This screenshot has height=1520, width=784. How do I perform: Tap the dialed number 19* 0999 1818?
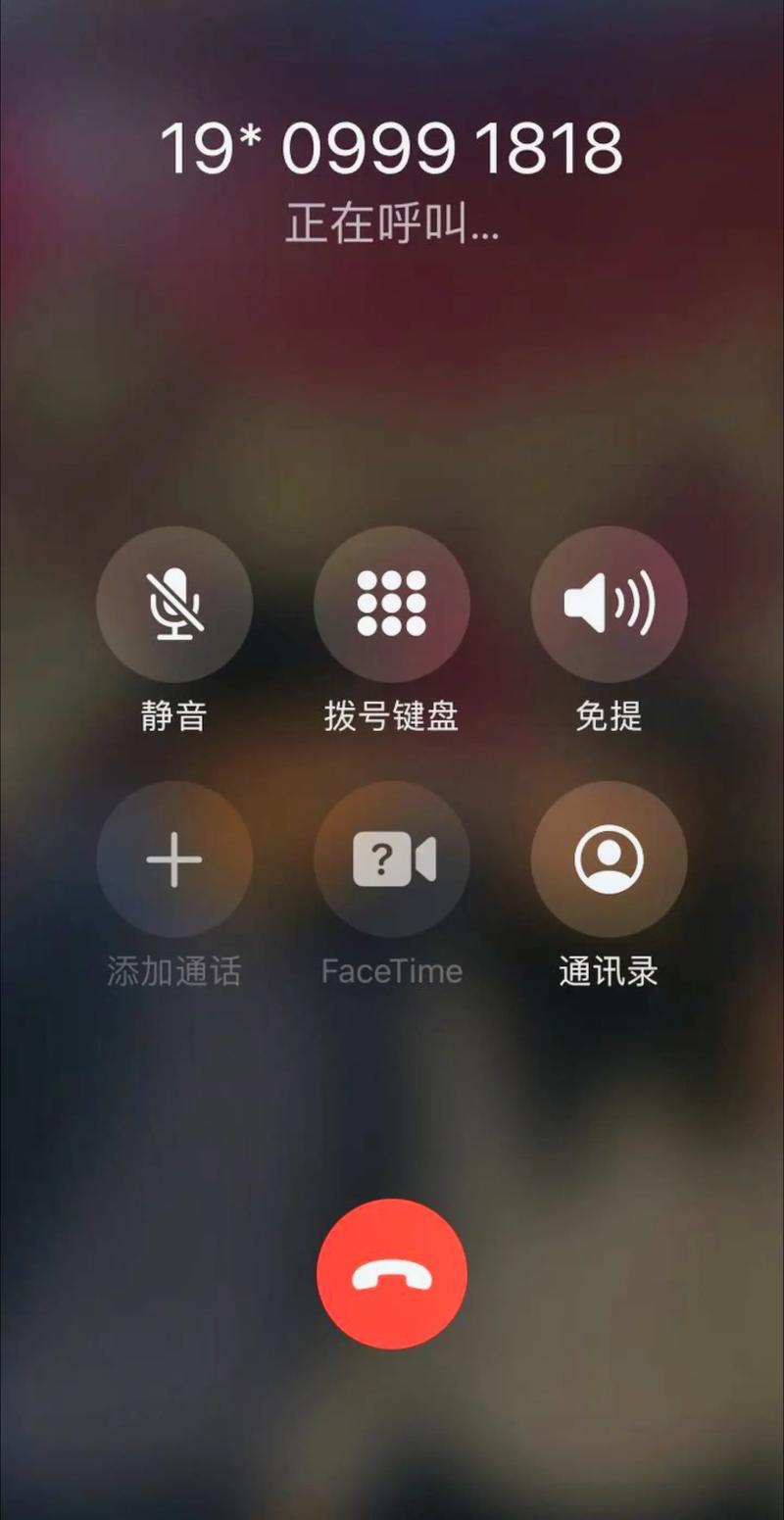click(392, 149)
